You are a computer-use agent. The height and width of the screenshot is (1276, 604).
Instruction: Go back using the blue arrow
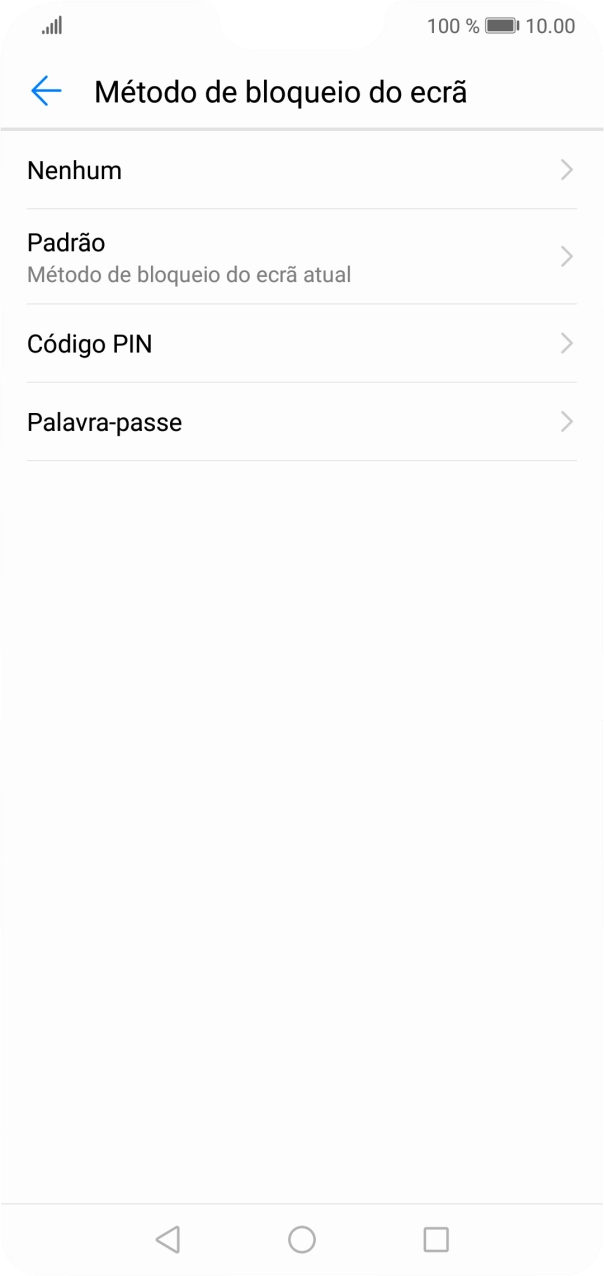coord(46,92)
